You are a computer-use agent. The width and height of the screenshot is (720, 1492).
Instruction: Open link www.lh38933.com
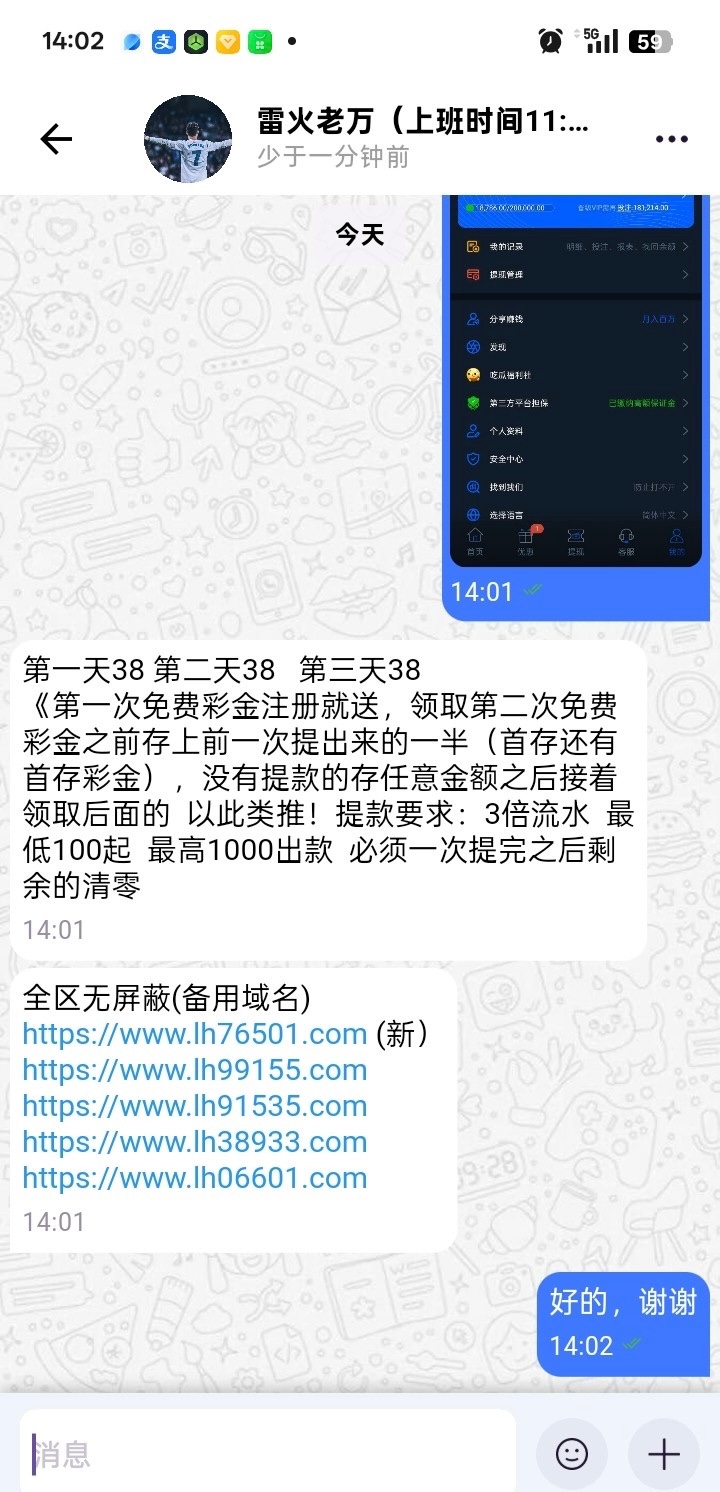coord(195,1142)
